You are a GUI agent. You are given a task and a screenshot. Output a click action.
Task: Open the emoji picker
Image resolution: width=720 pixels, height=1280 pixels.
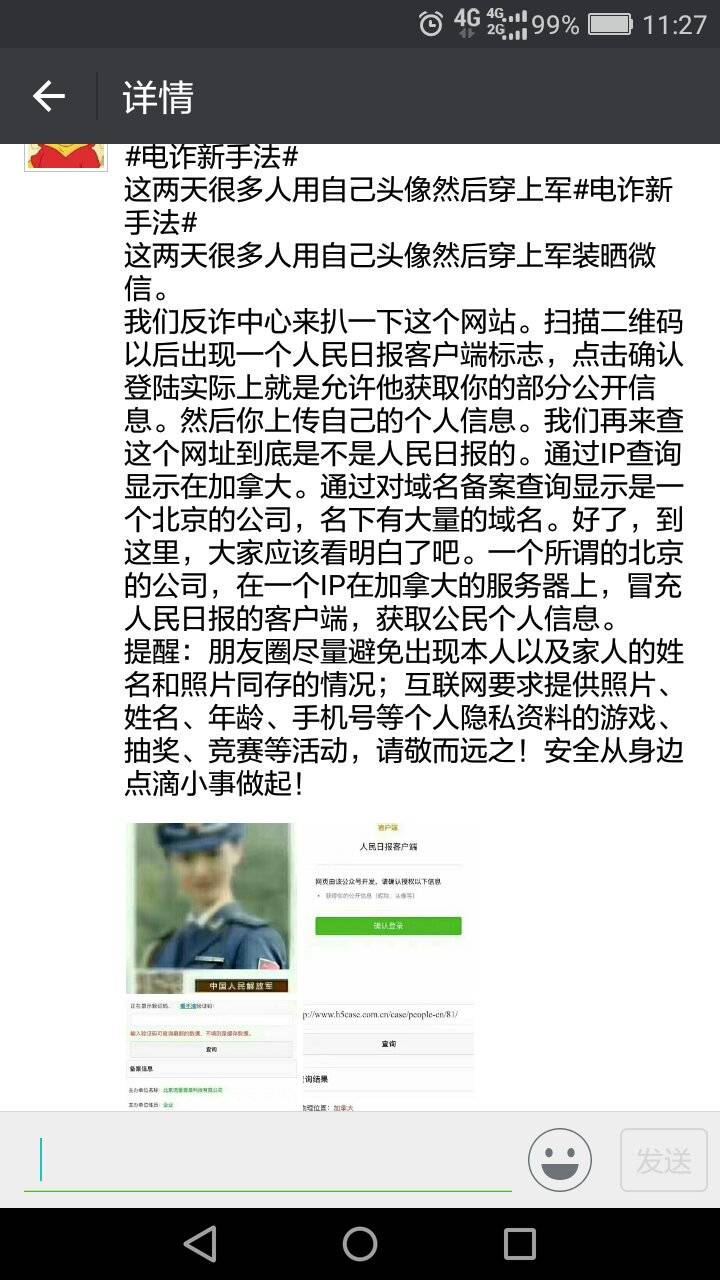point(560,1160)
